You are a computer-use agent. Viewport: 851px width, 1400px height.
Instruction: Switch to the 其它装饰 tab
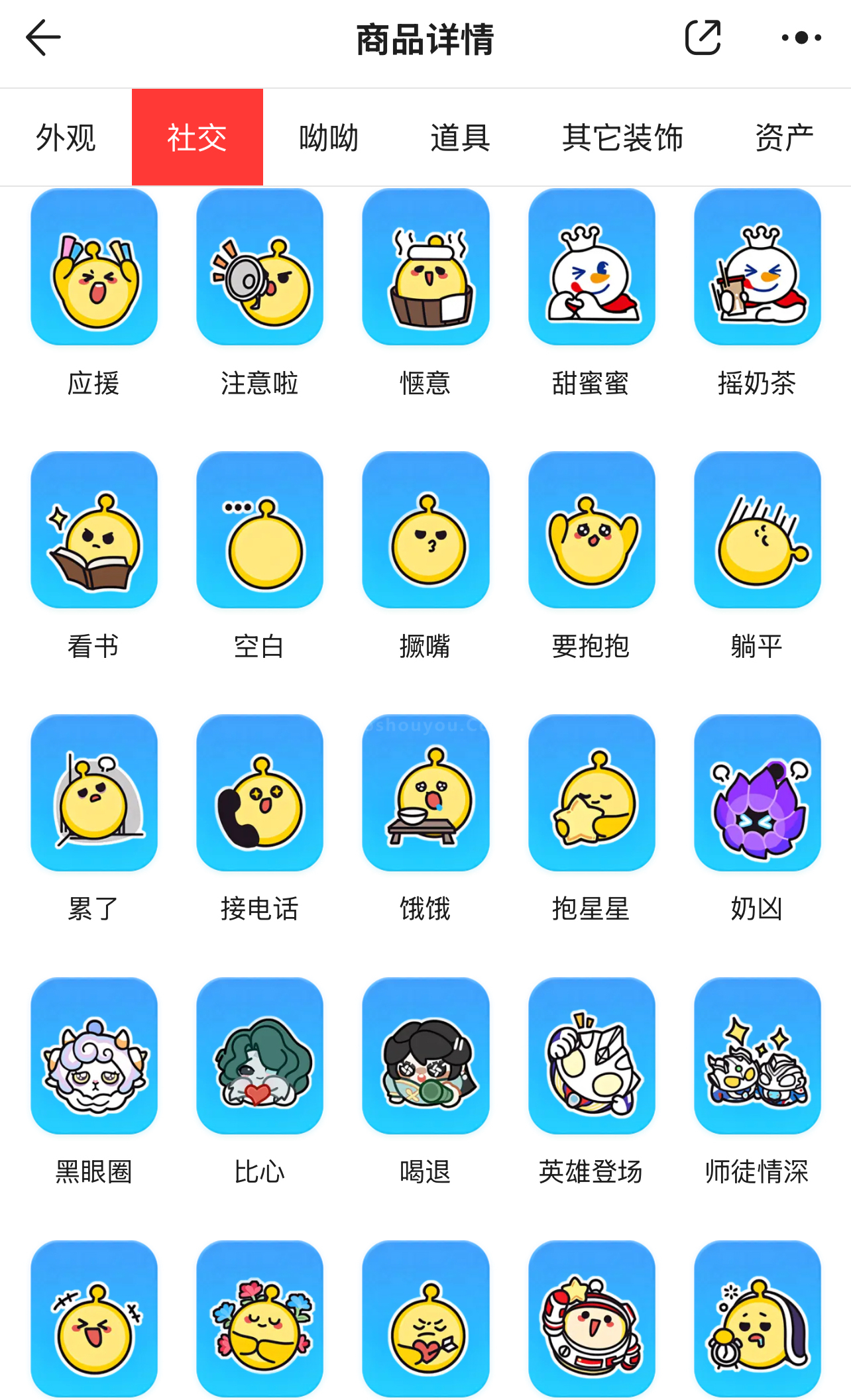point(622,137)
